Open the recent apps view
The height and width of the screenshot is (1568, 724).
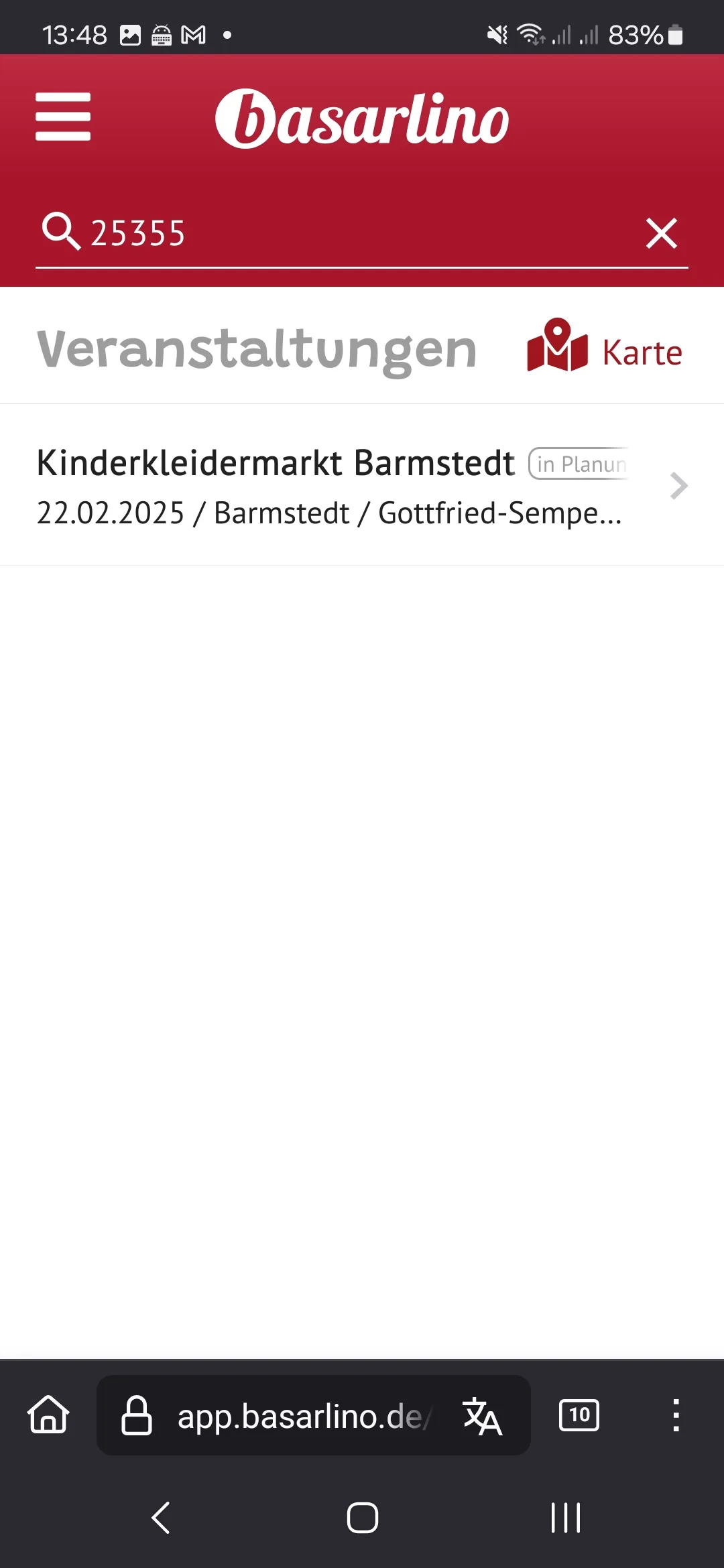565,1518
